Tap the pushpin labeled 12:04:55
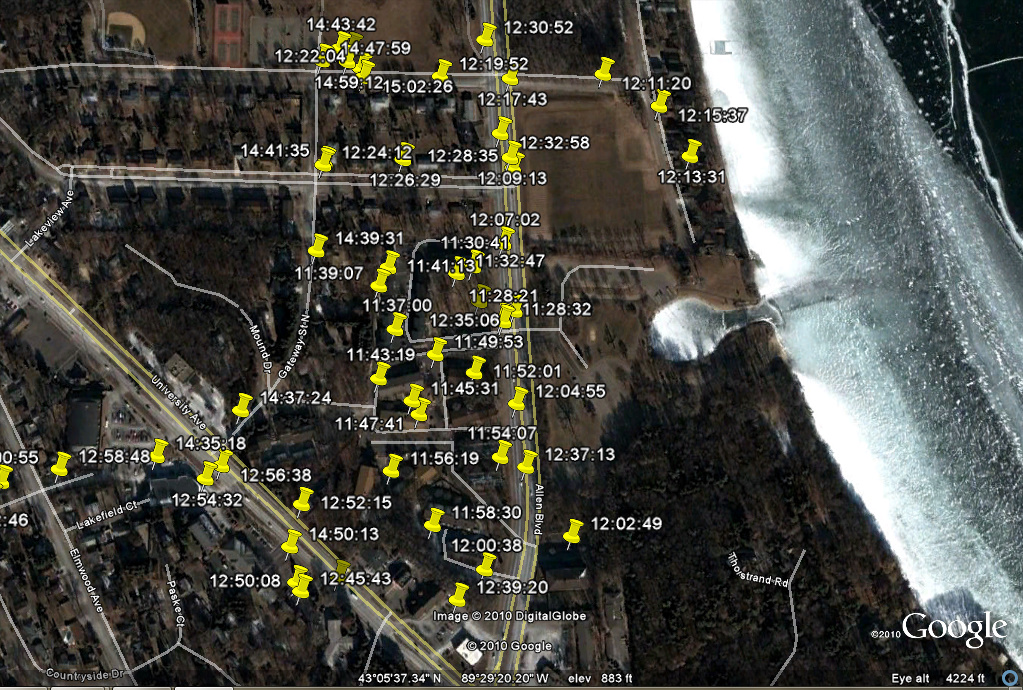This screenshot has width=1023, height=690. [x=518, y=399]
